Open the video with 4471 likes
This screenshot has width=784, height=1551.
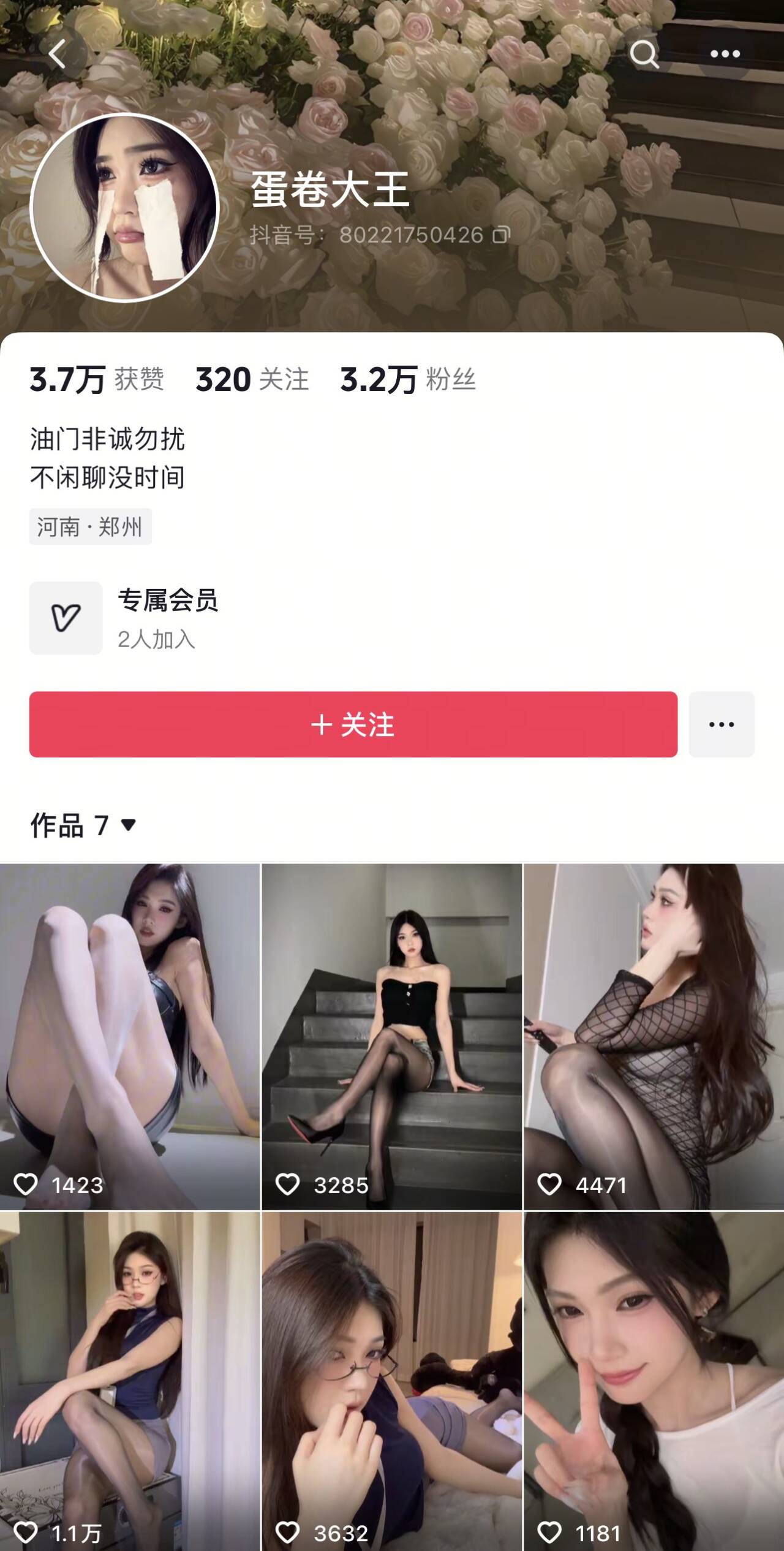(654, 1036)
